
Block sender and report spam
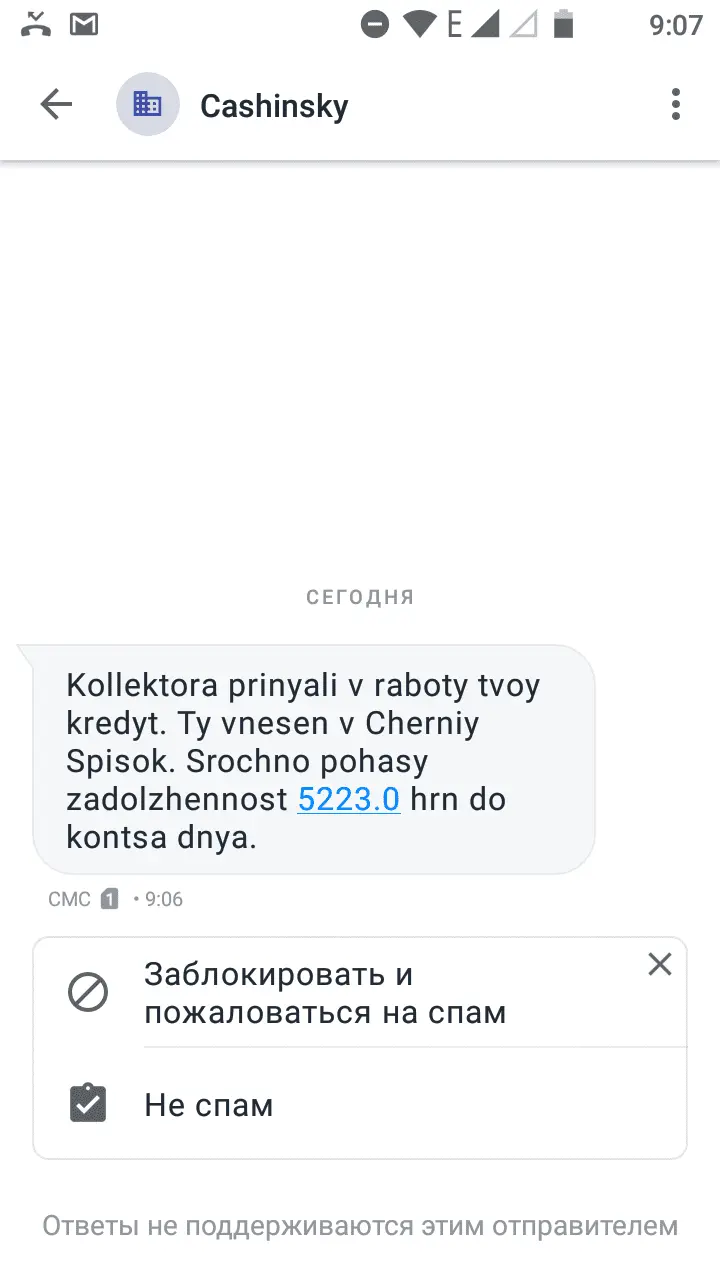click(325, 993)
